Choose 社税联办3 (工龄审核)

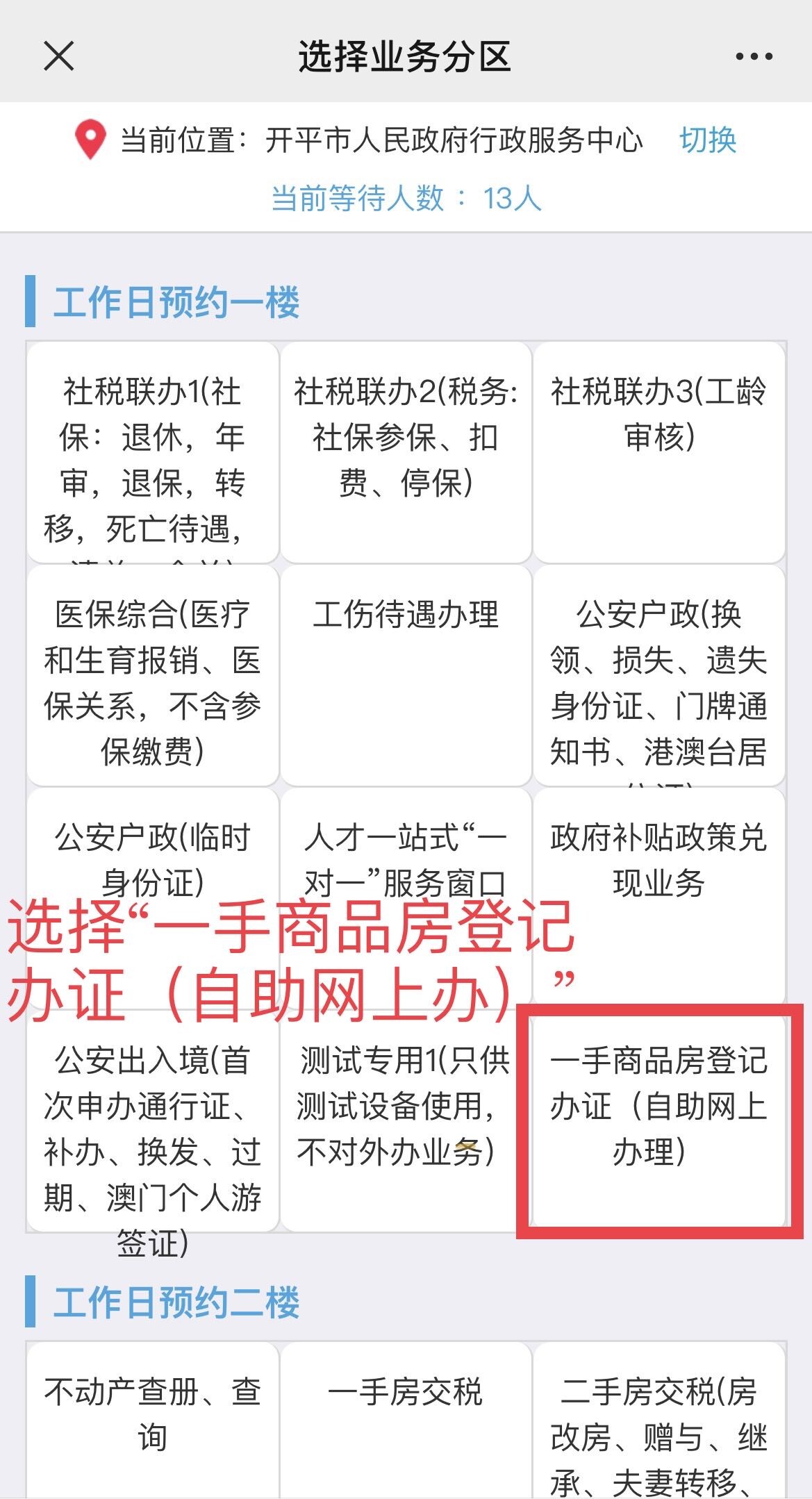click(658, 452)
